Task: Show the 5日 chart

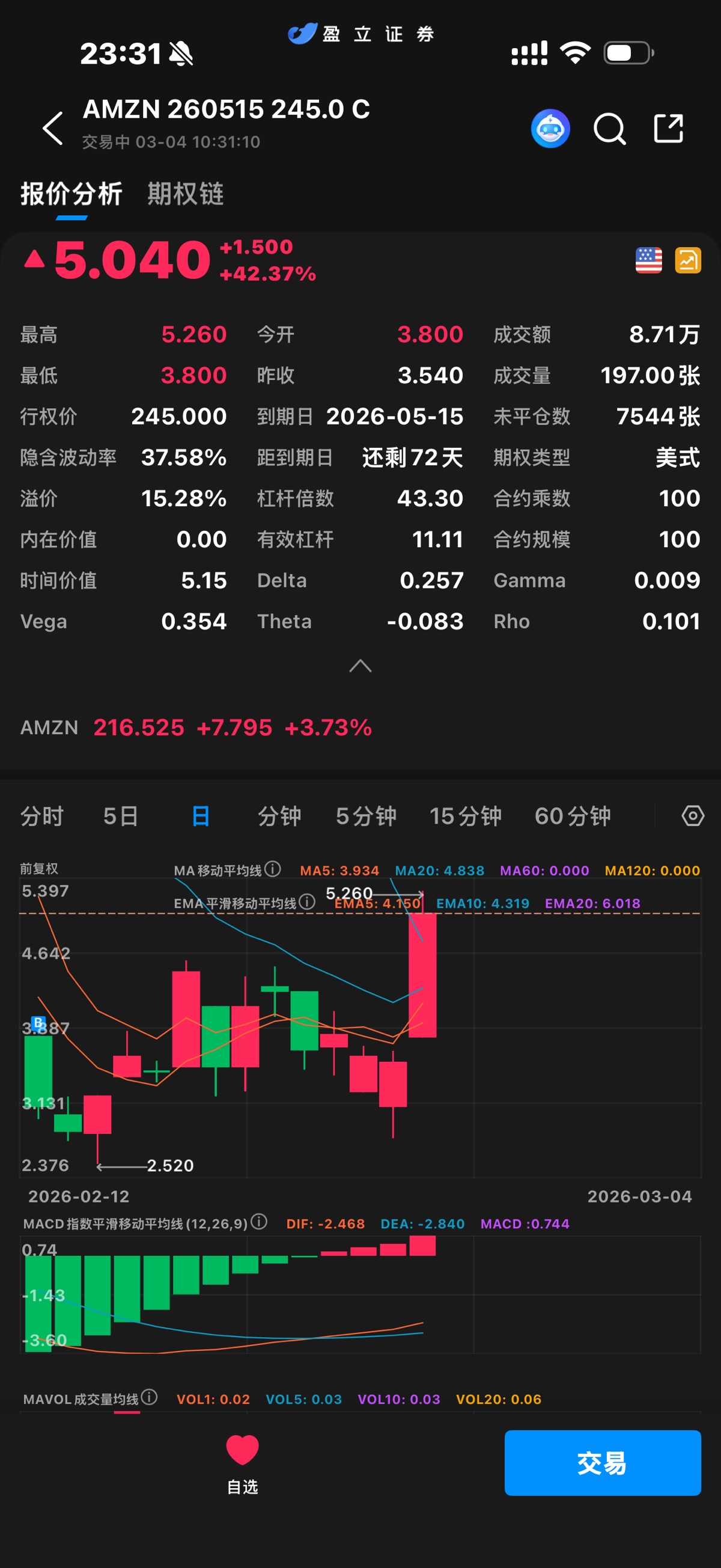Action: [x=121, y=816]
